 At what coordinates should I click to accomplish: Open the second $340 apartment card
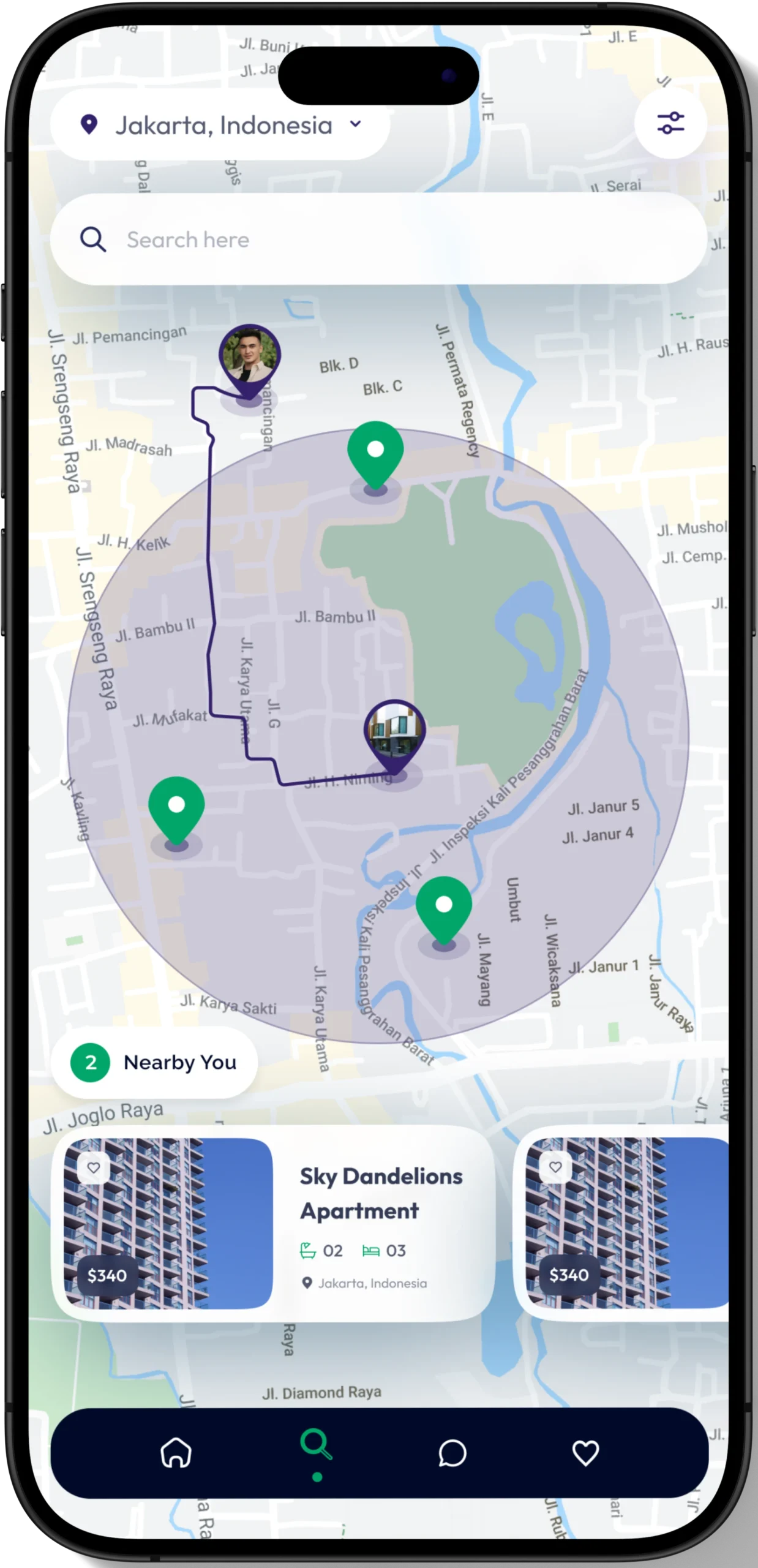click(625, 1224)
